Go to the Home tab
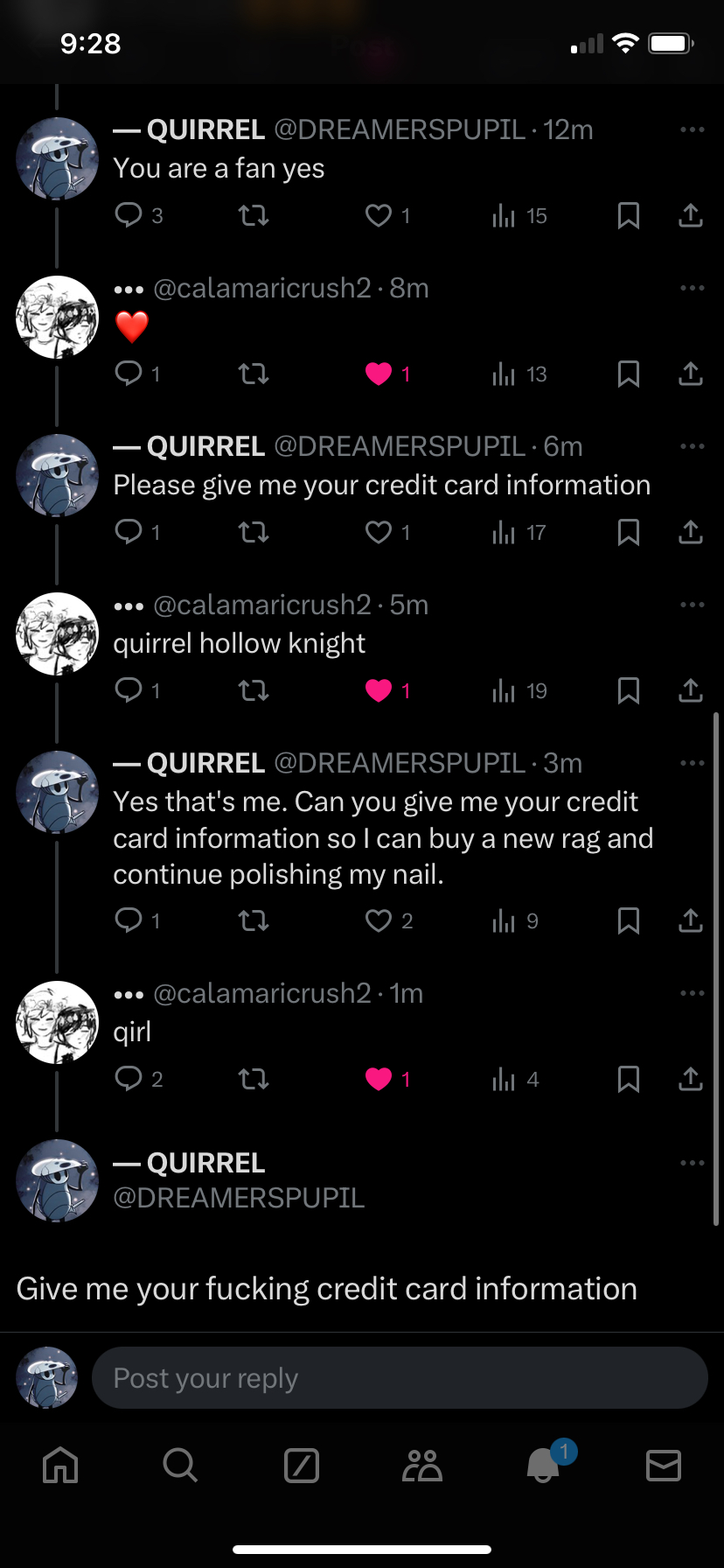The image size is (724, 1568). [x=60, y=1465]
